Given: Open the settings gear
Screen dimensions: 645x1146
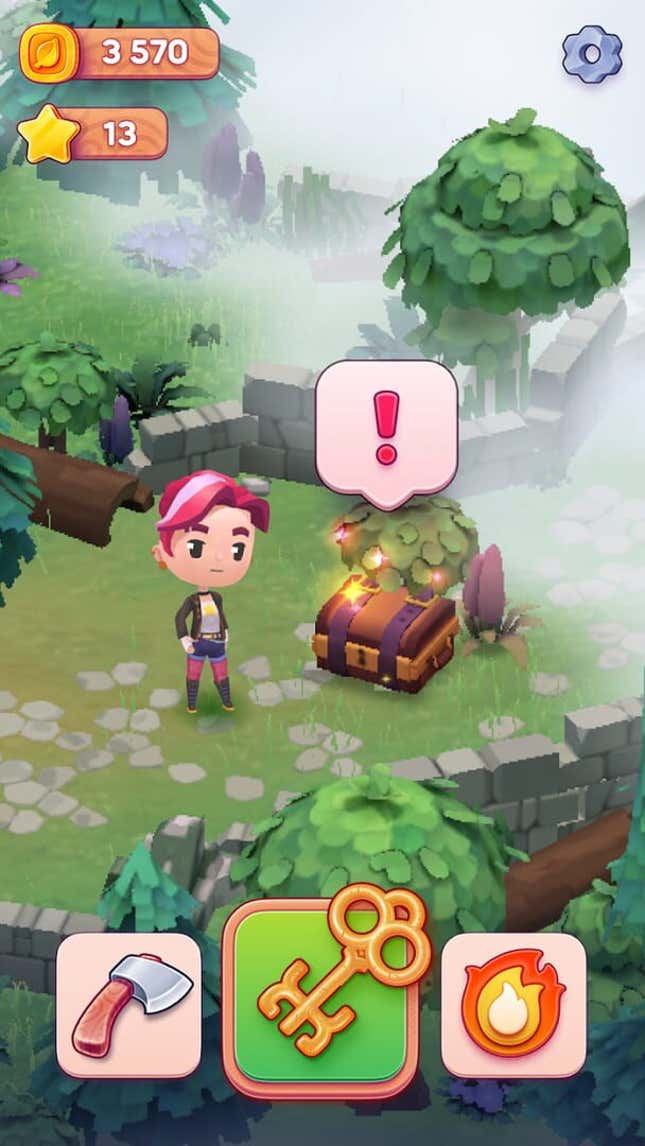Looking at the screenshot, I should click(592, 54).
